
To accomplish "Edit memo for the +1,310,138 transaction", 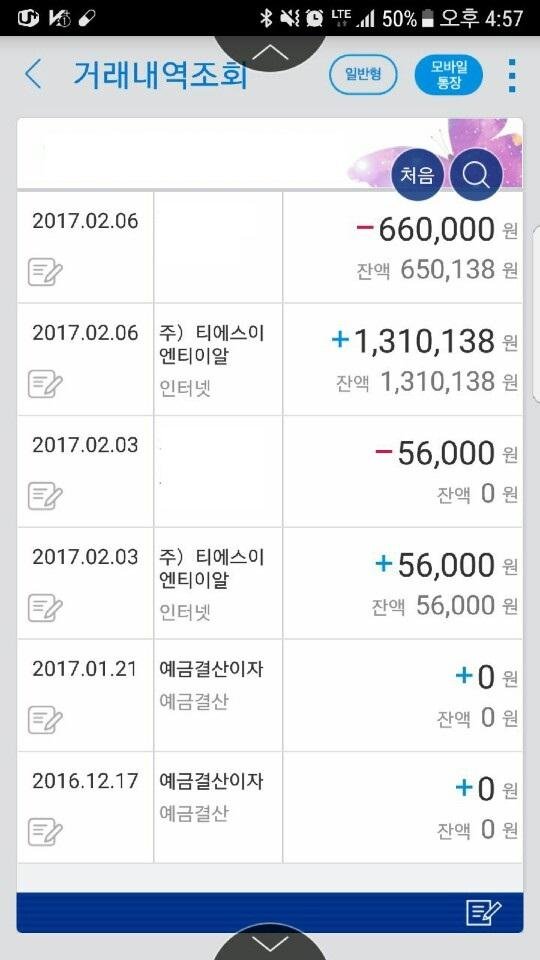I will (x=45, y=384).
